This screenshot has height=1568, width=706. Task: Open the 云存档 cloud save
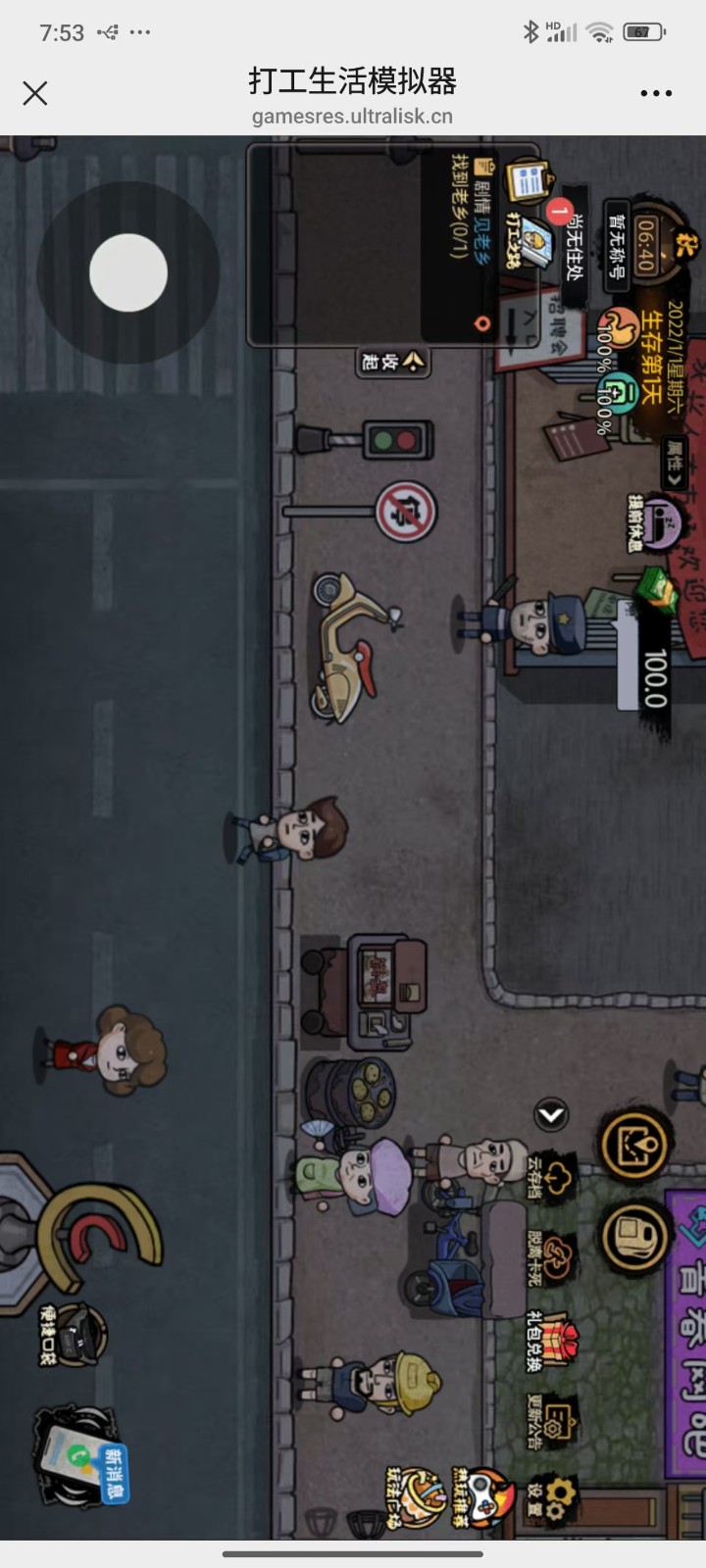[x=552, y=1176]
